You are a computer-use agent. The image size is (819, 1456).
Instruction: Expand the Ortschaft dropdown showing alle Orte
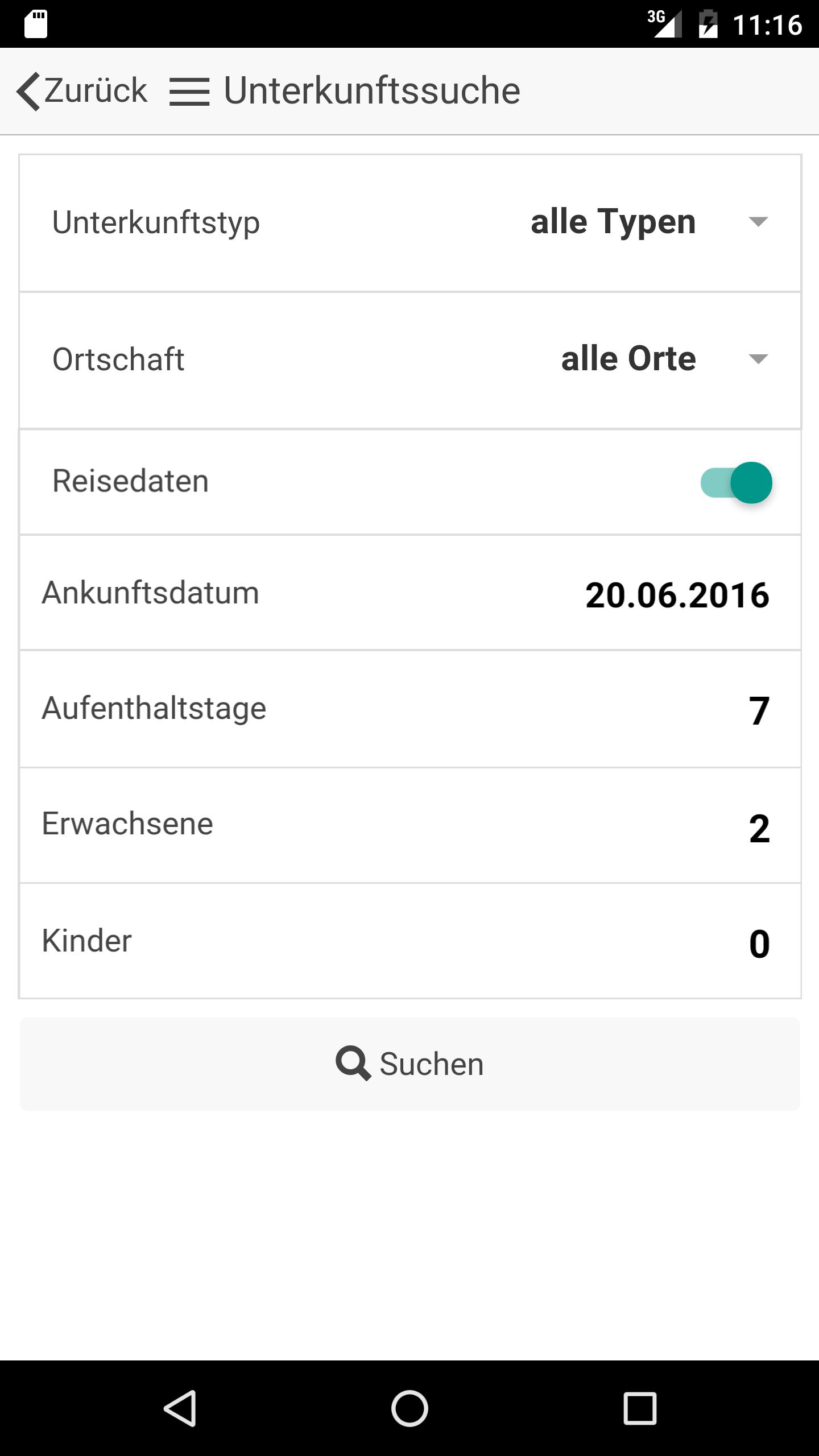[x=628, y=358]
